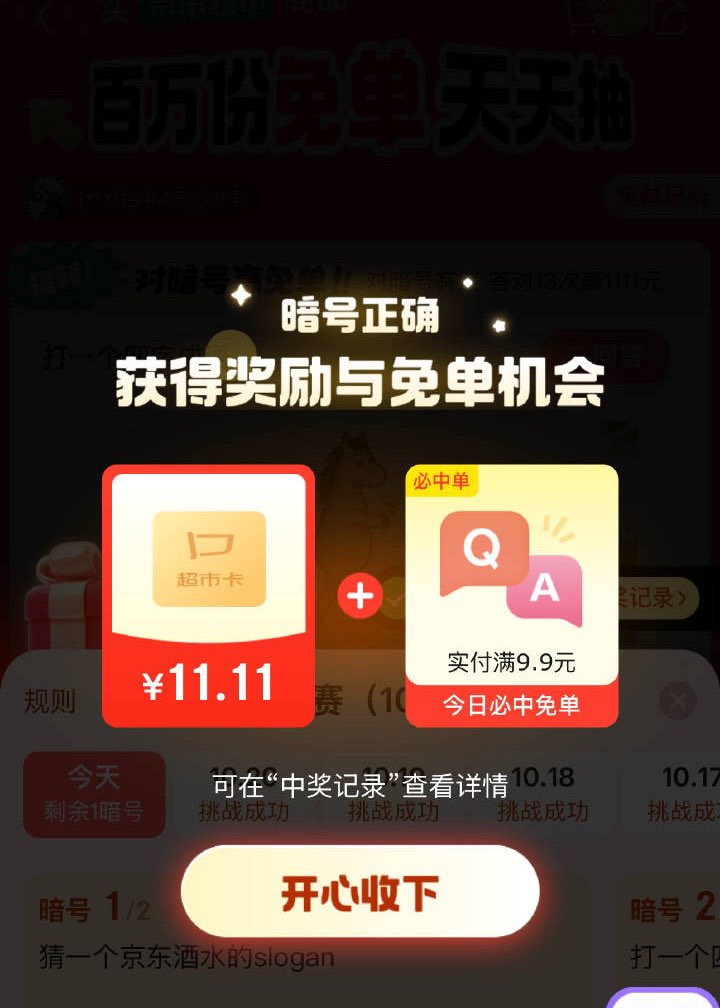Open the ¥11.11 超市卡 reward card
Image resolution: width=720 pixels, height=1008 pixels.
point(208,596)
